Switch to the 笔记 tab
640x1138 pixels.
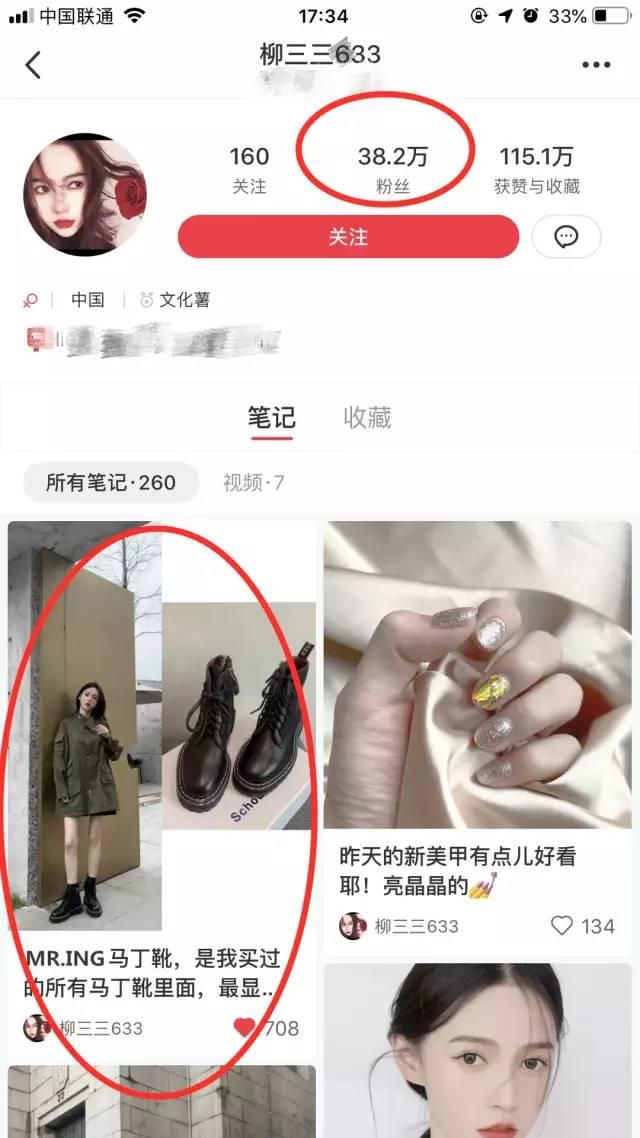pos(271,418)
